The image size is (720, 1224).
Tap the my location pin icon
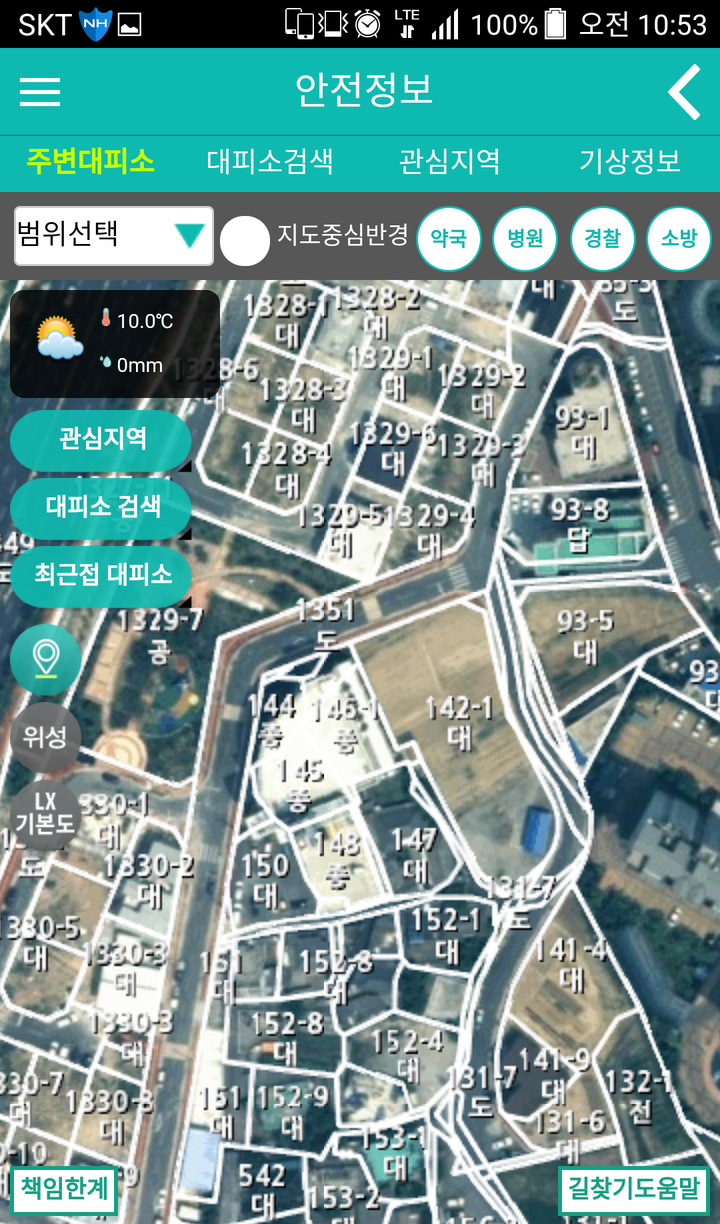coord(45,658)
